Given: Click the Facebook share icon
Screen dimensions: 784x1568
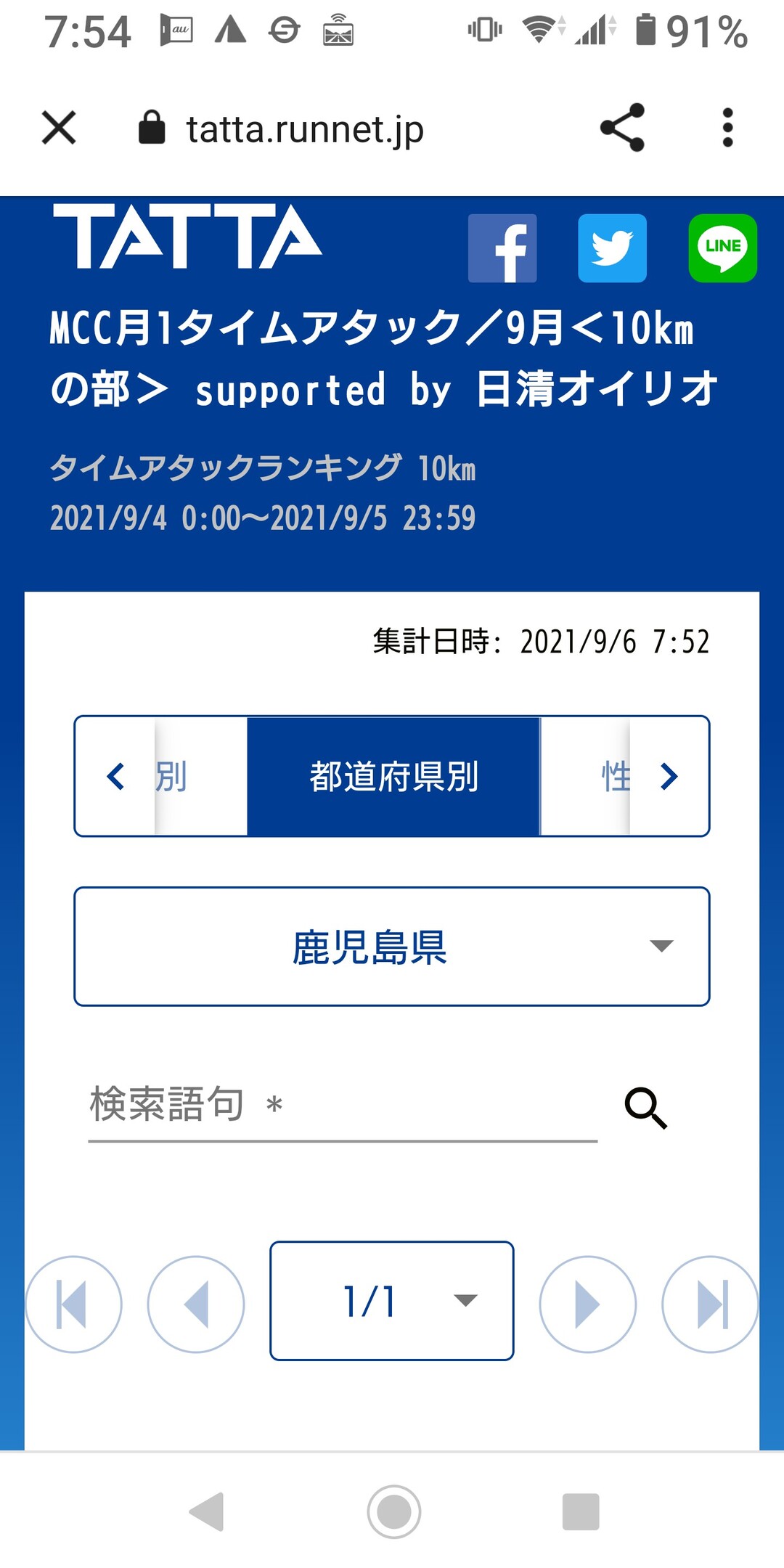Looking at the screenshot, I should click(x=502, y=248).
